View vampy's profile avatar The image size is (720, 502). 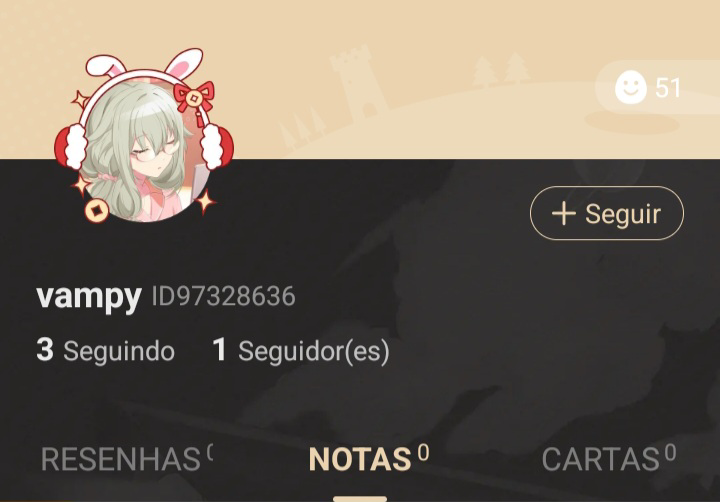point(144,149)
